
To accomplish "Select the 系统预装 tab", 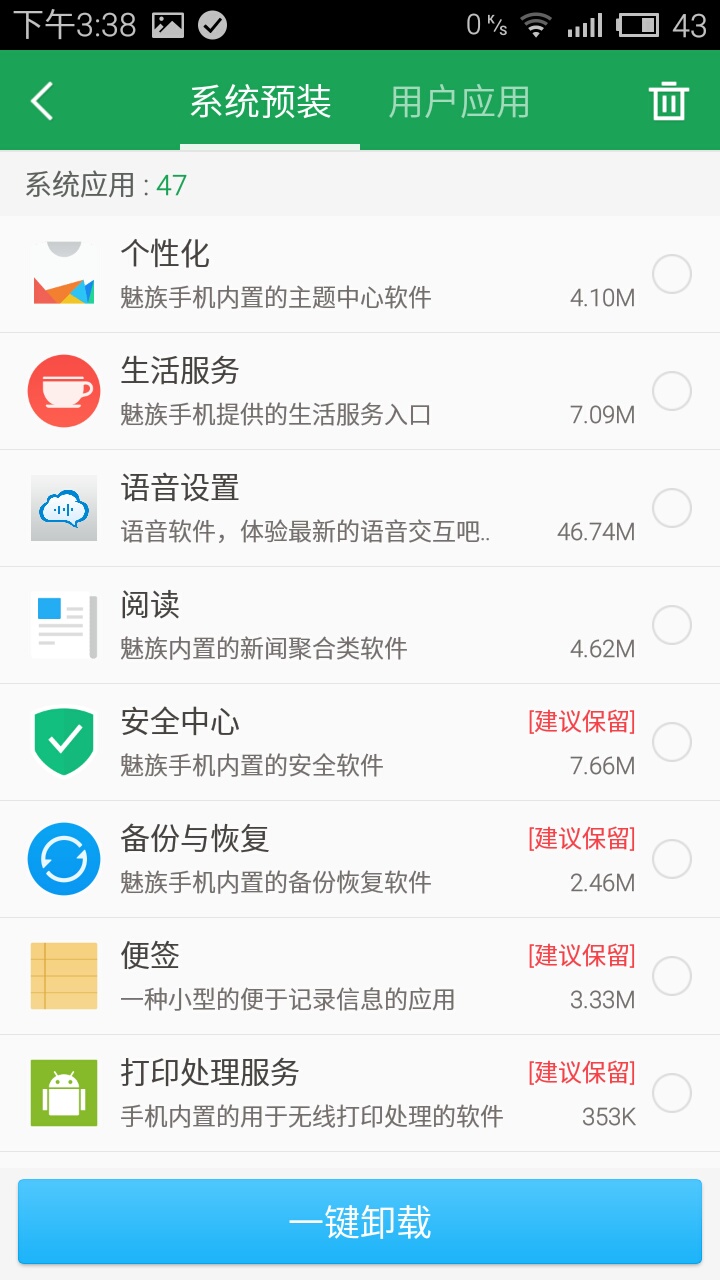I will pos(260,101).
